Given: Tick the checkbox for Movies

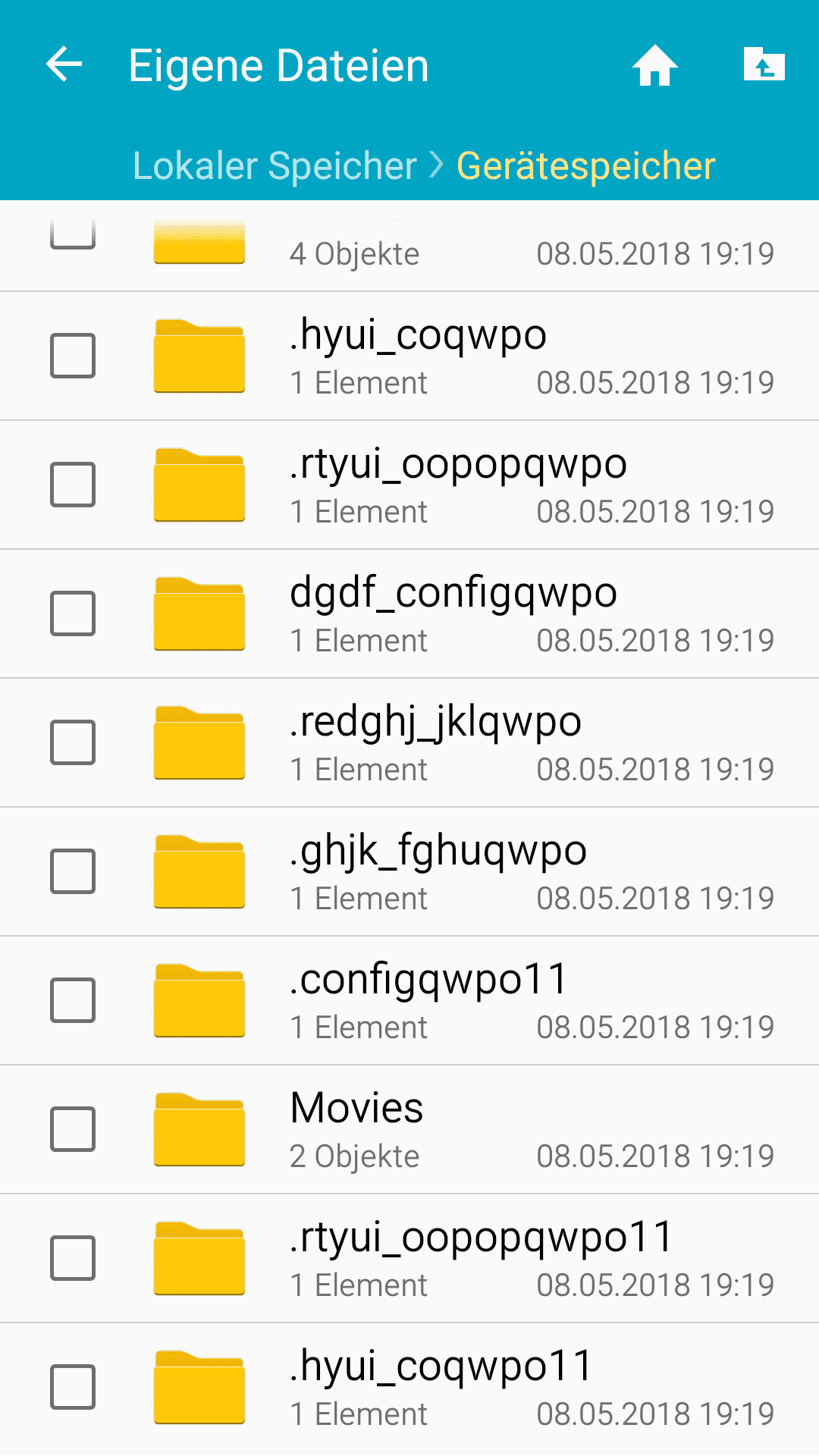Looking at the screenshot, I should point(73,1129).
